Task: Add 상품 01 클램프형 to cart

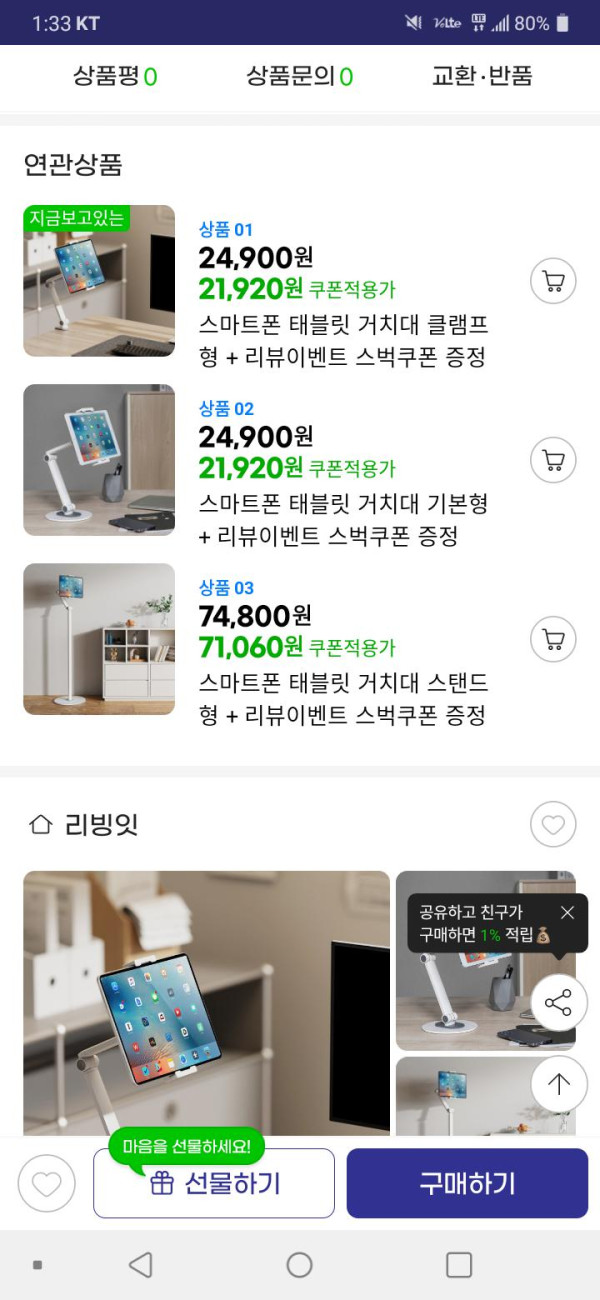Action: [553, 281]
